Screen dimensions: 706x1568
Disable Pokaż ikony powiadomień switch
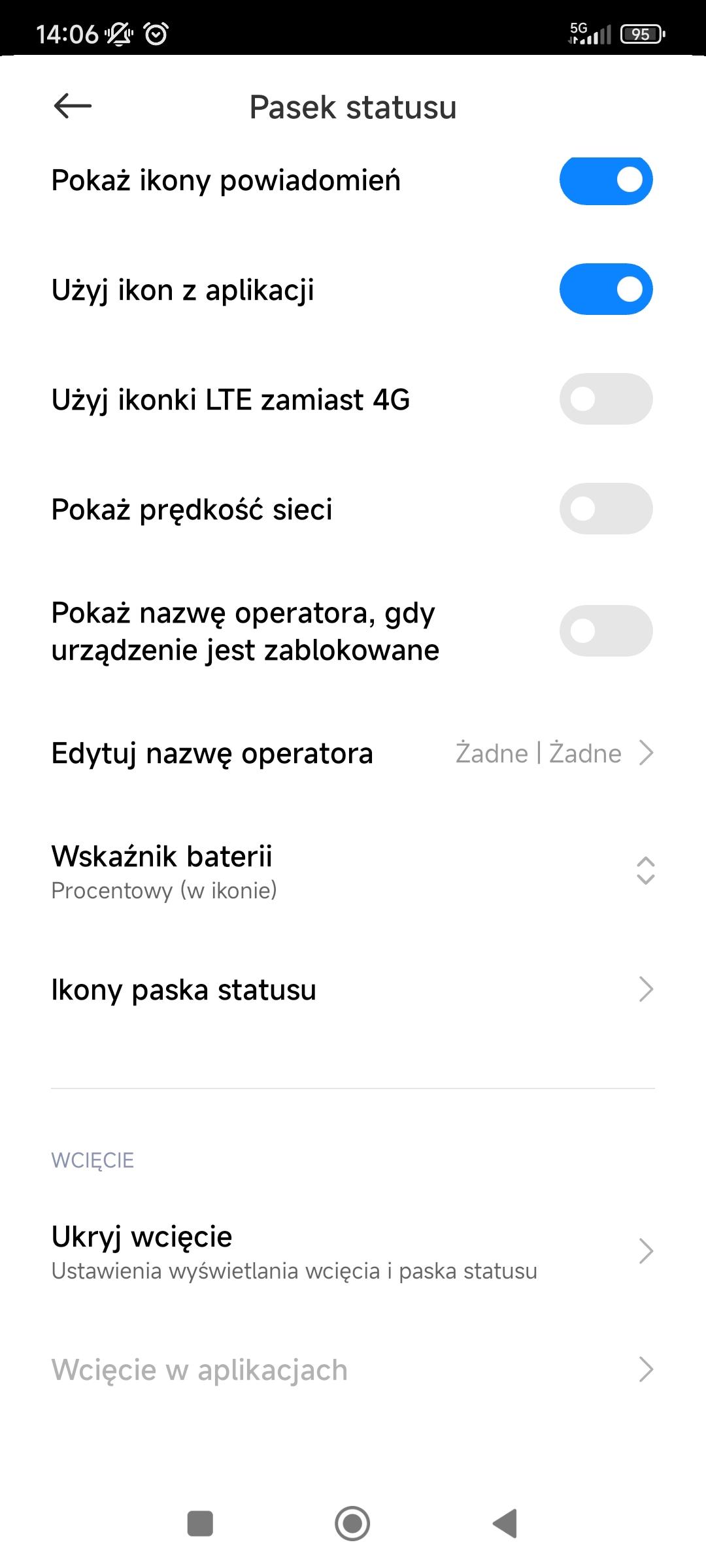[x=605, y=180]
